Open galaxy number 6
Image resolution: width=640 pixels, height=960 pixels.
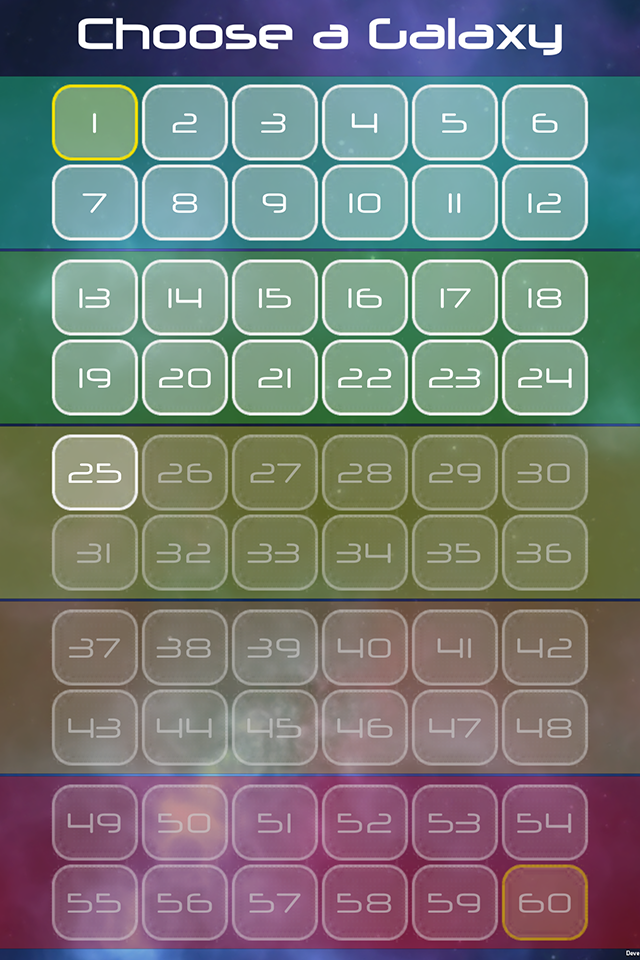coord(545,123)
